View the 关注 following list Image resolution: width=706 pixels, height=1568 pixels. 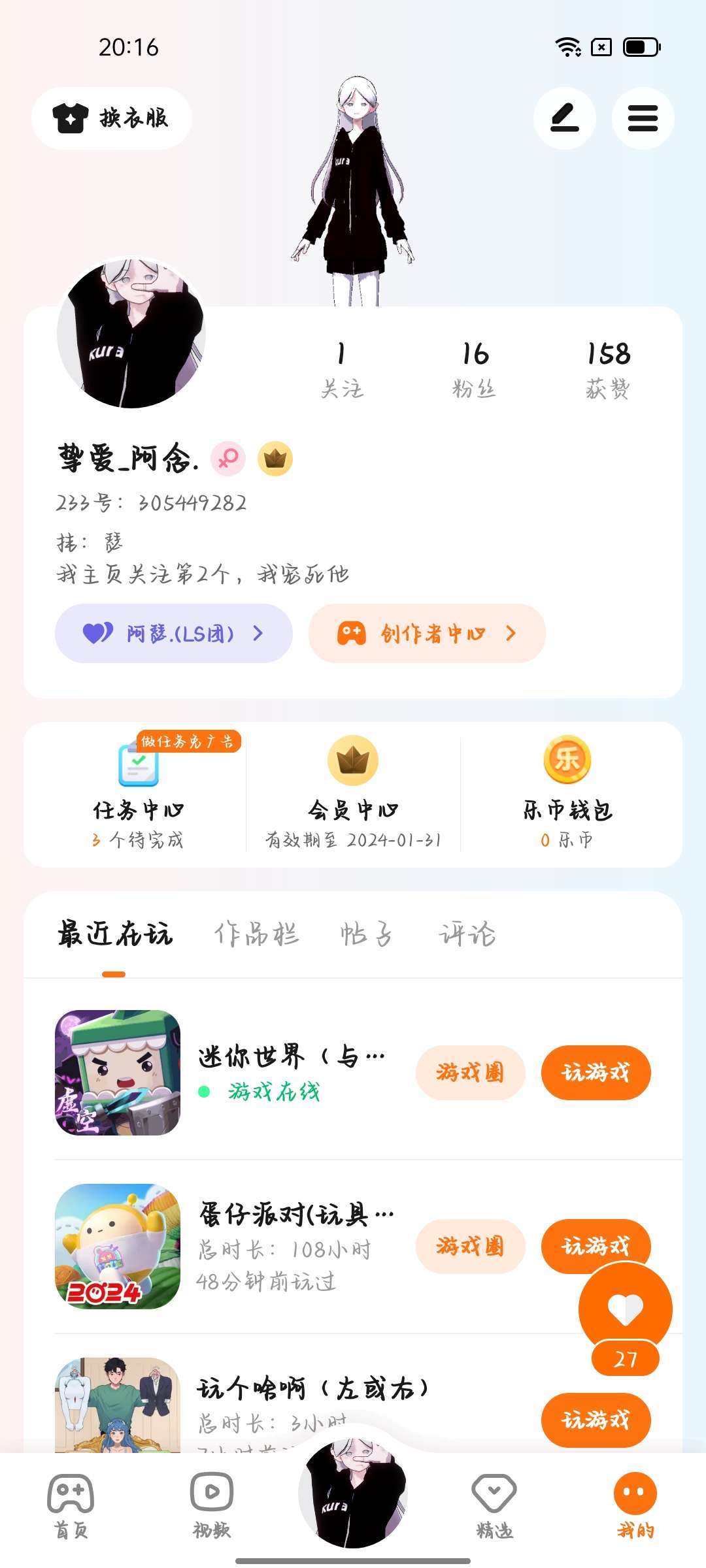341,370
